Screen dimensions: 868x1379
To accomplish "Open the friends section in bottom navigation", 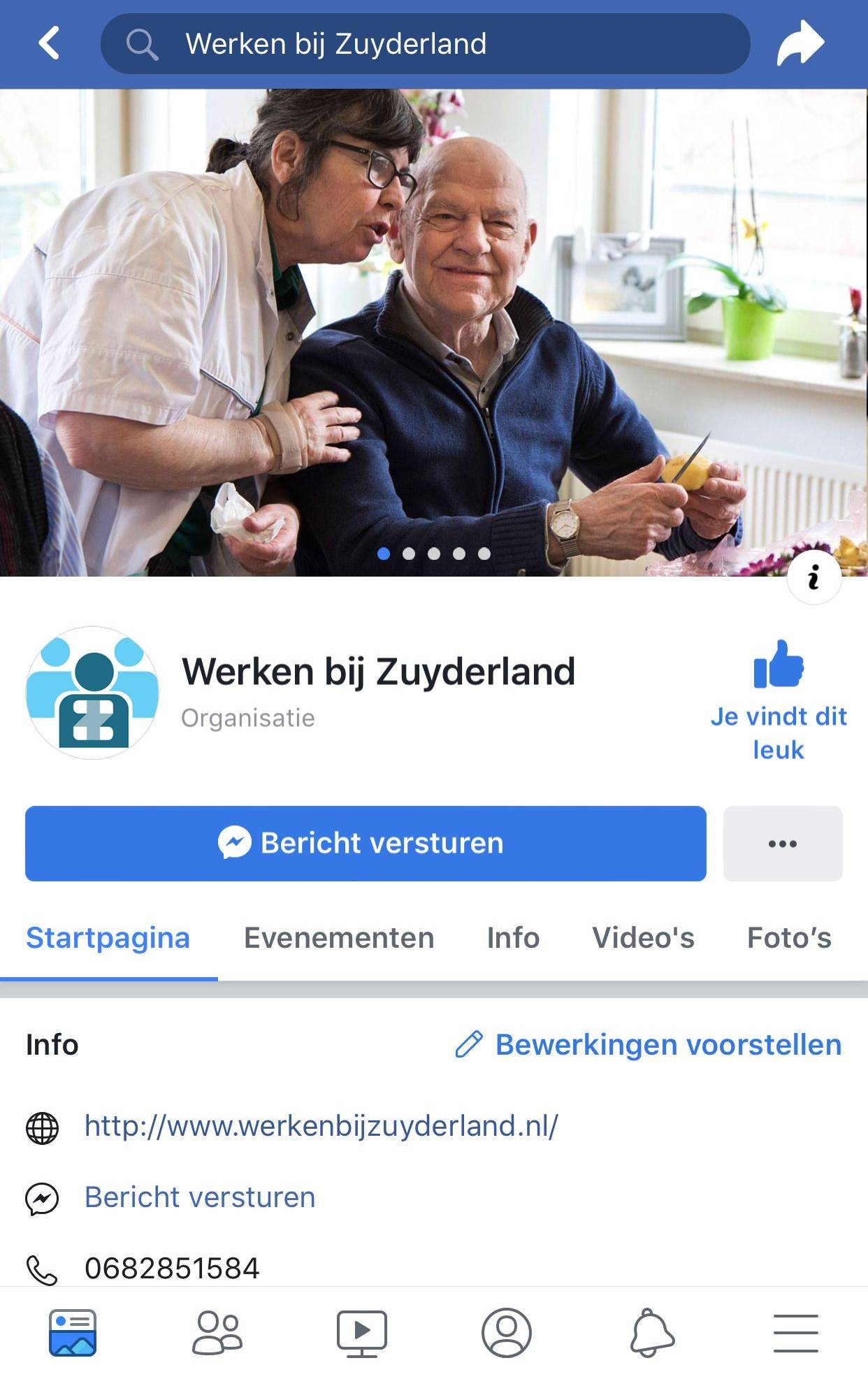I will [217, 1333].
